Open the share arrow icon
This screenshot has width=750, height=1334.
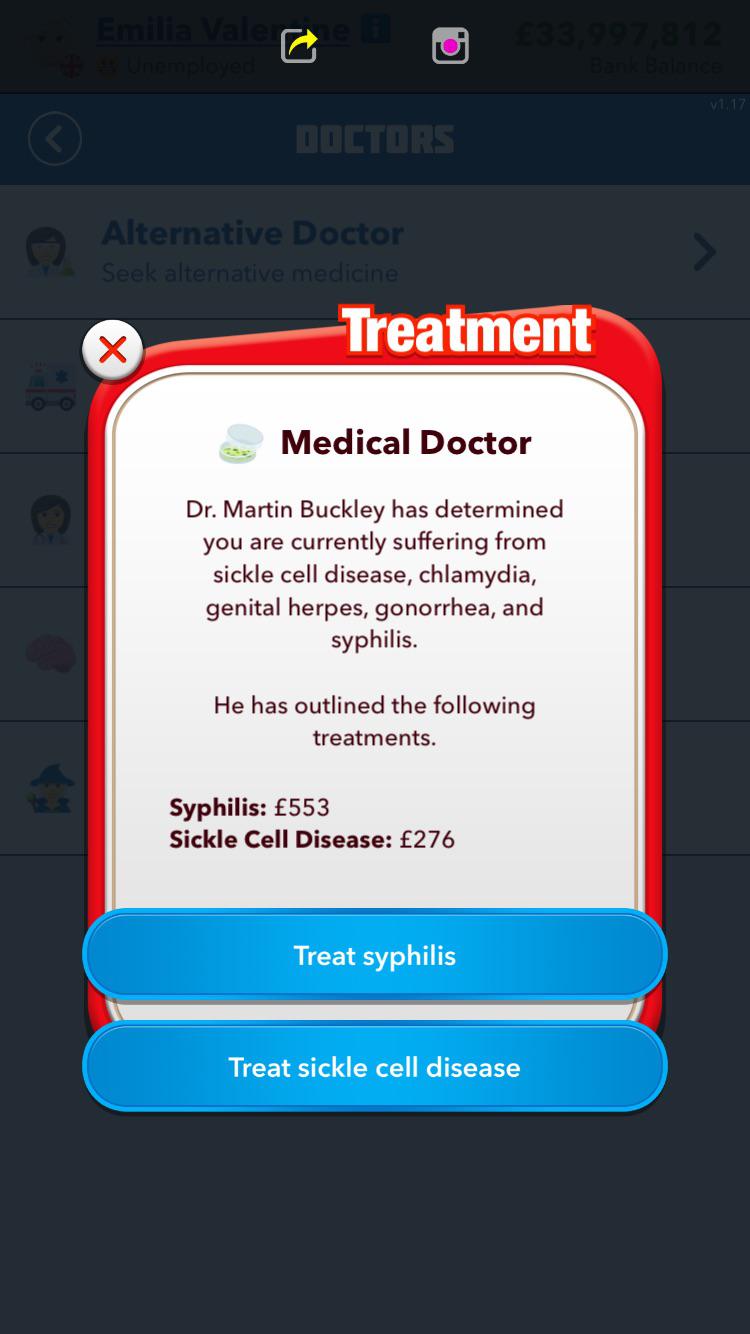298,45
